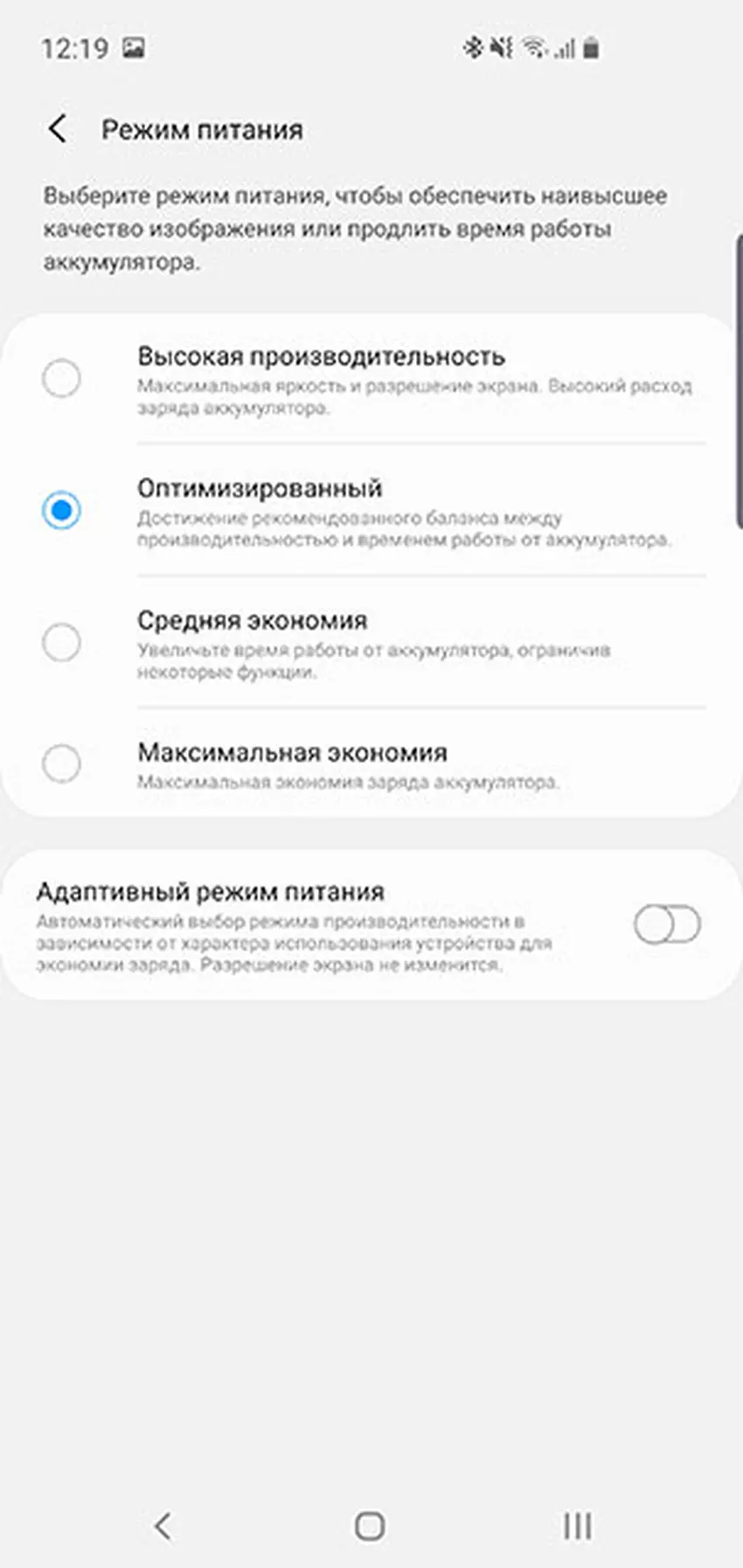Screen dimensions: 743x1568
Task: Select Высокая производительность mode
Action: tap(61, 379)
